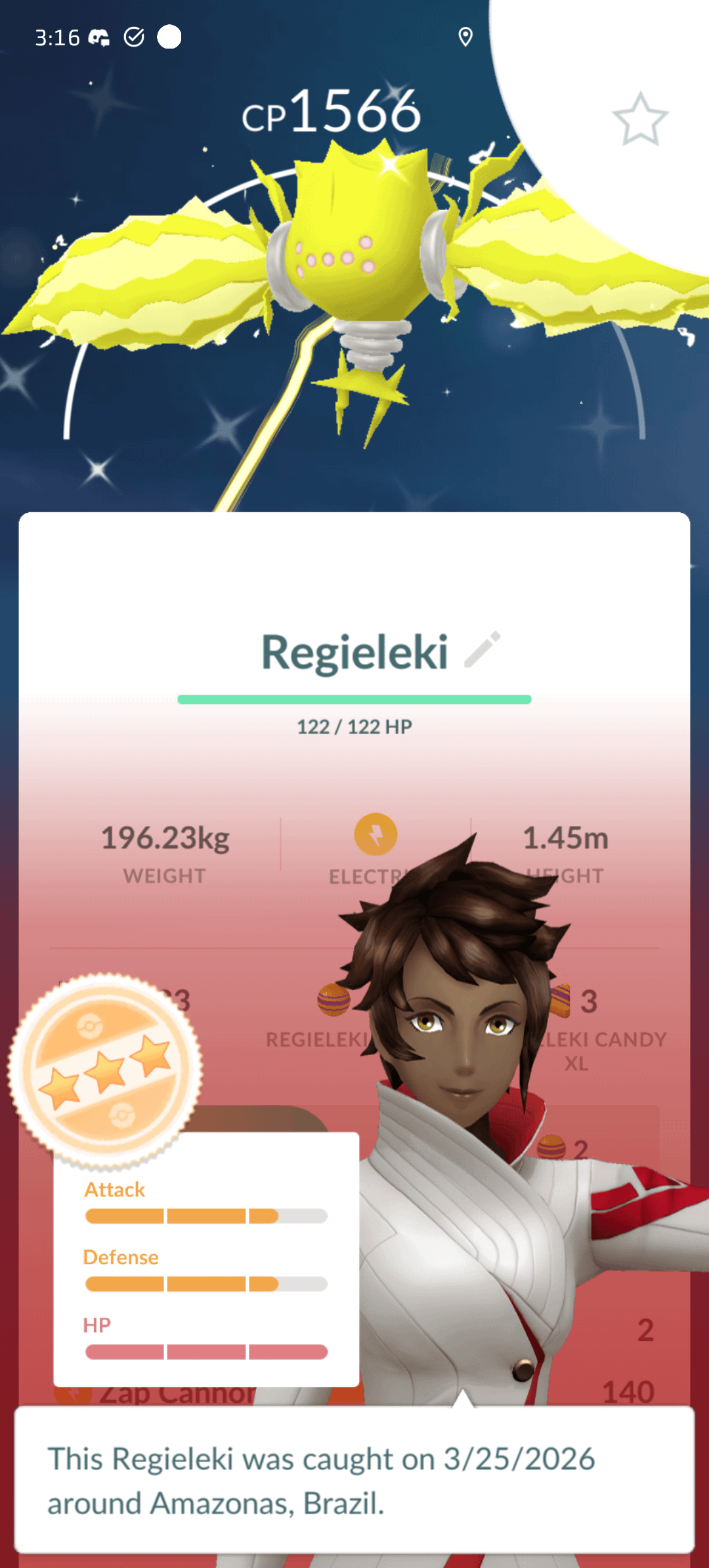Edit the Regieleki nickname with the pencil
The height and width of the screenshot is (1568, 709).
[483, 650]
